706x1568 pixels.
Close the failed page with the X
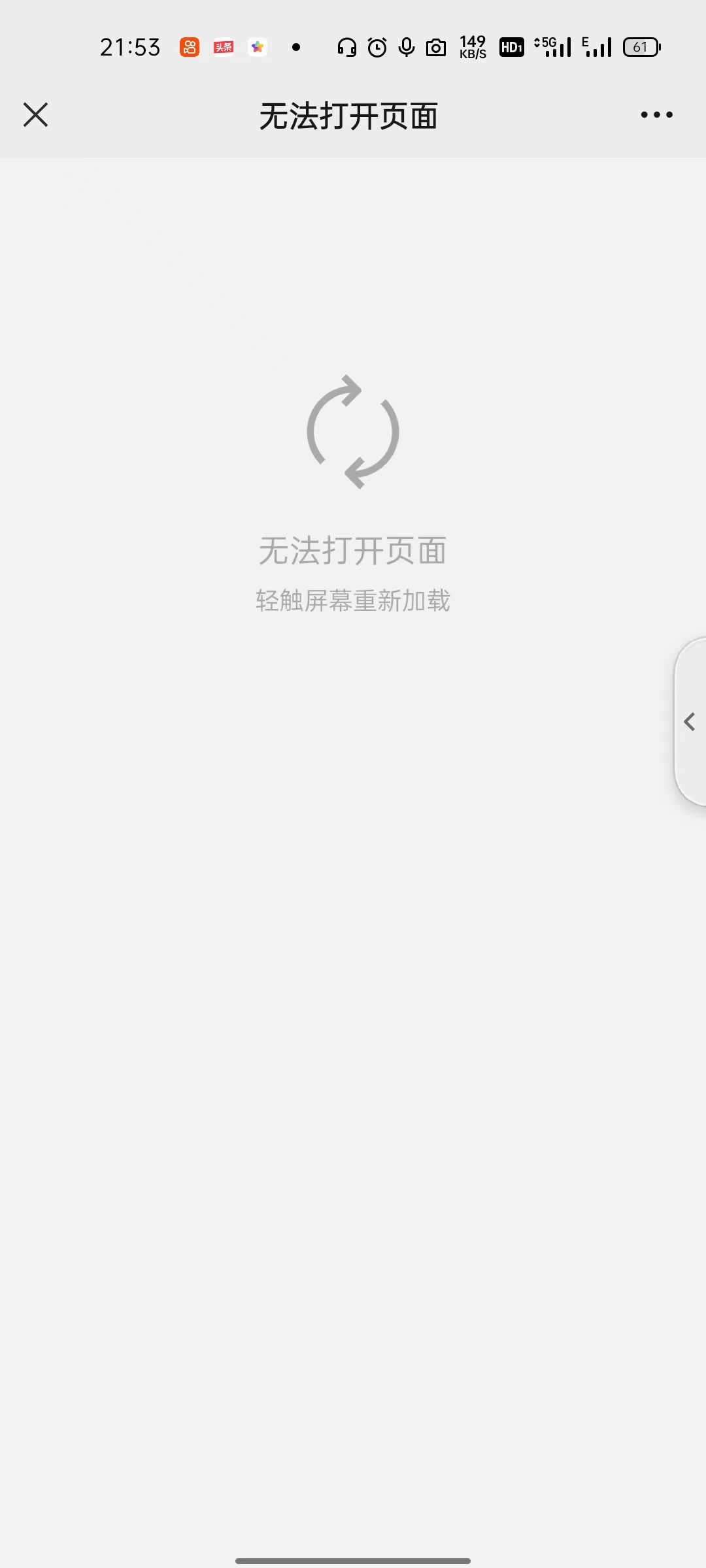[36, 115]
